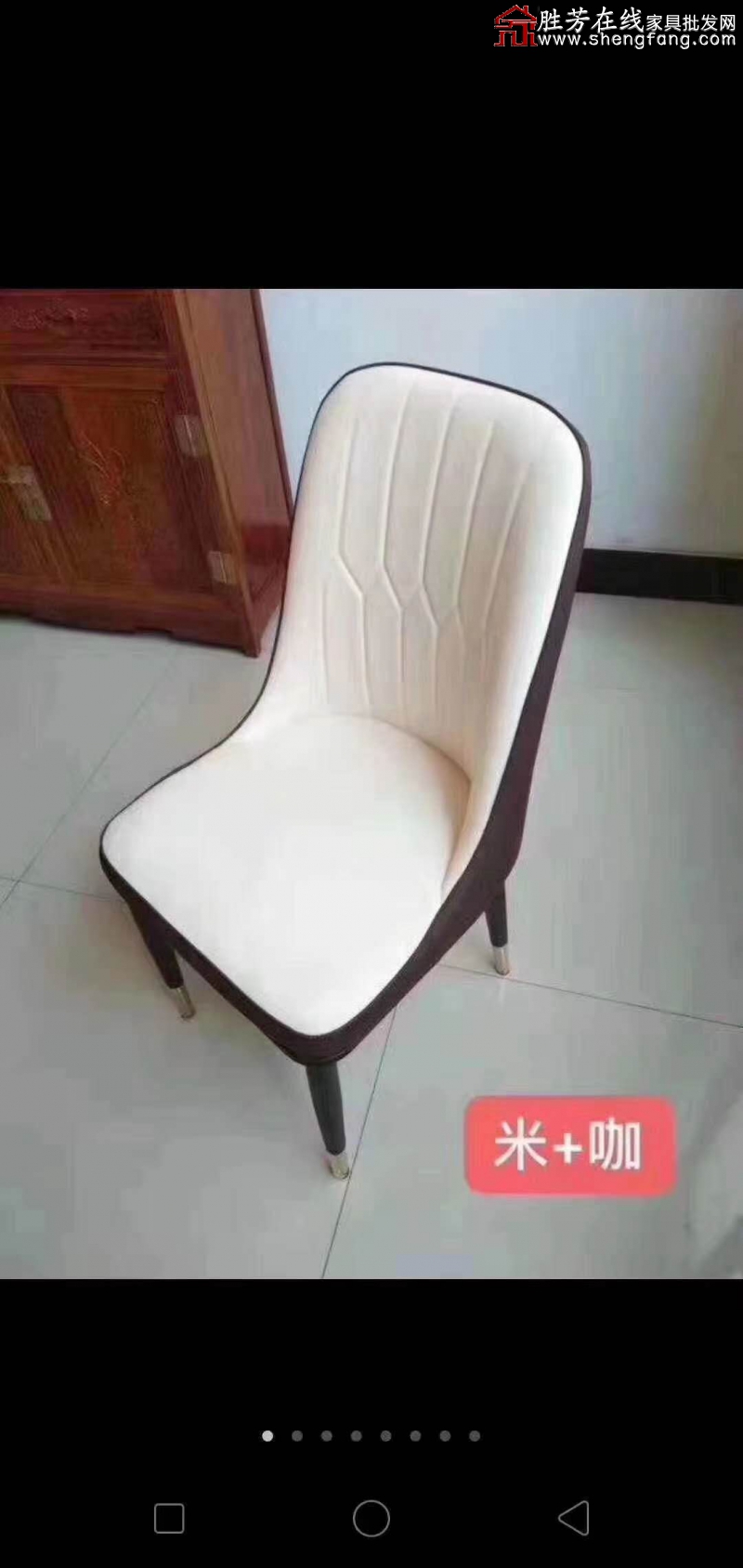Open the recent apps view
The width and height of the screenshot is (743, 1568).
coord(169,1519)
